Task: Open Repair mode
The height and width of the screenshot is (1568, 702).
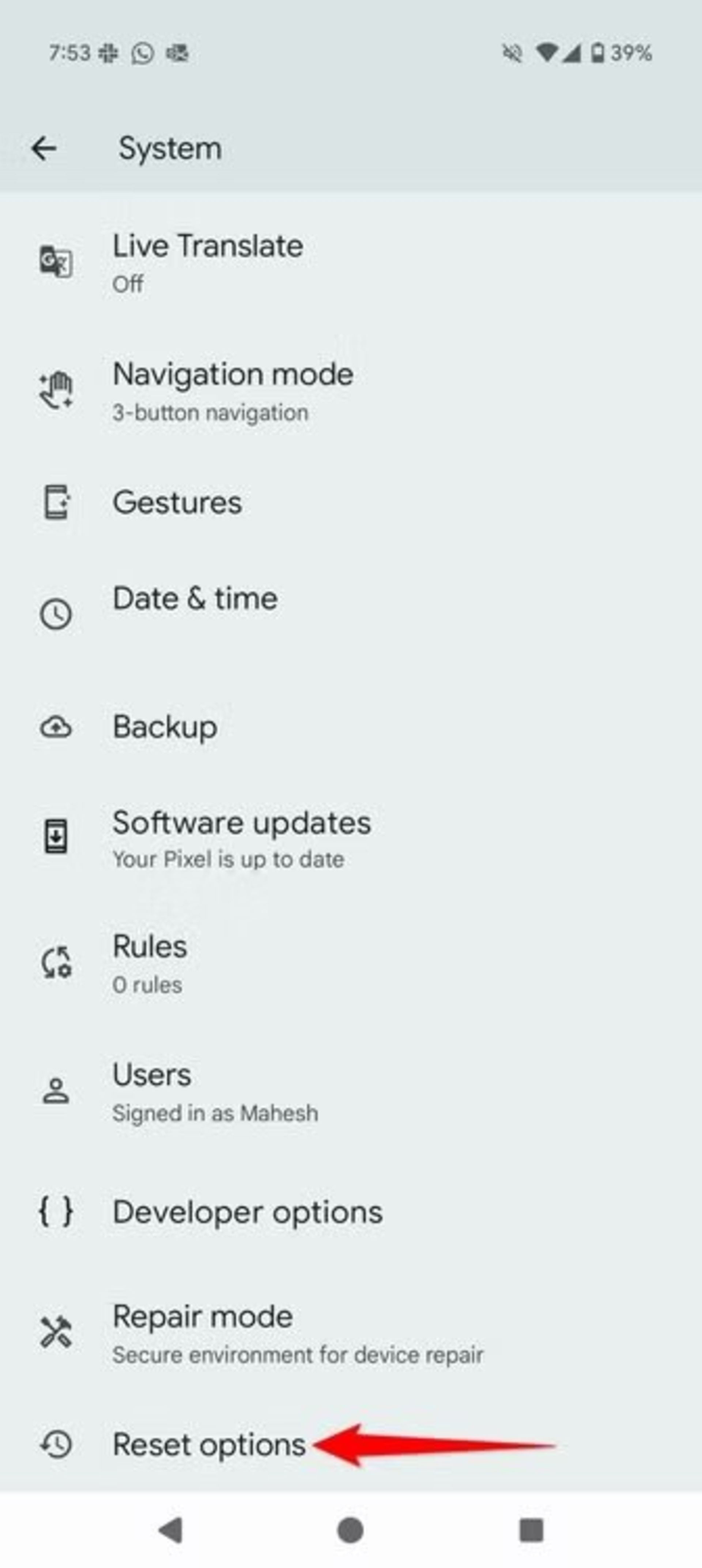Action: (x=297, y=1333)
